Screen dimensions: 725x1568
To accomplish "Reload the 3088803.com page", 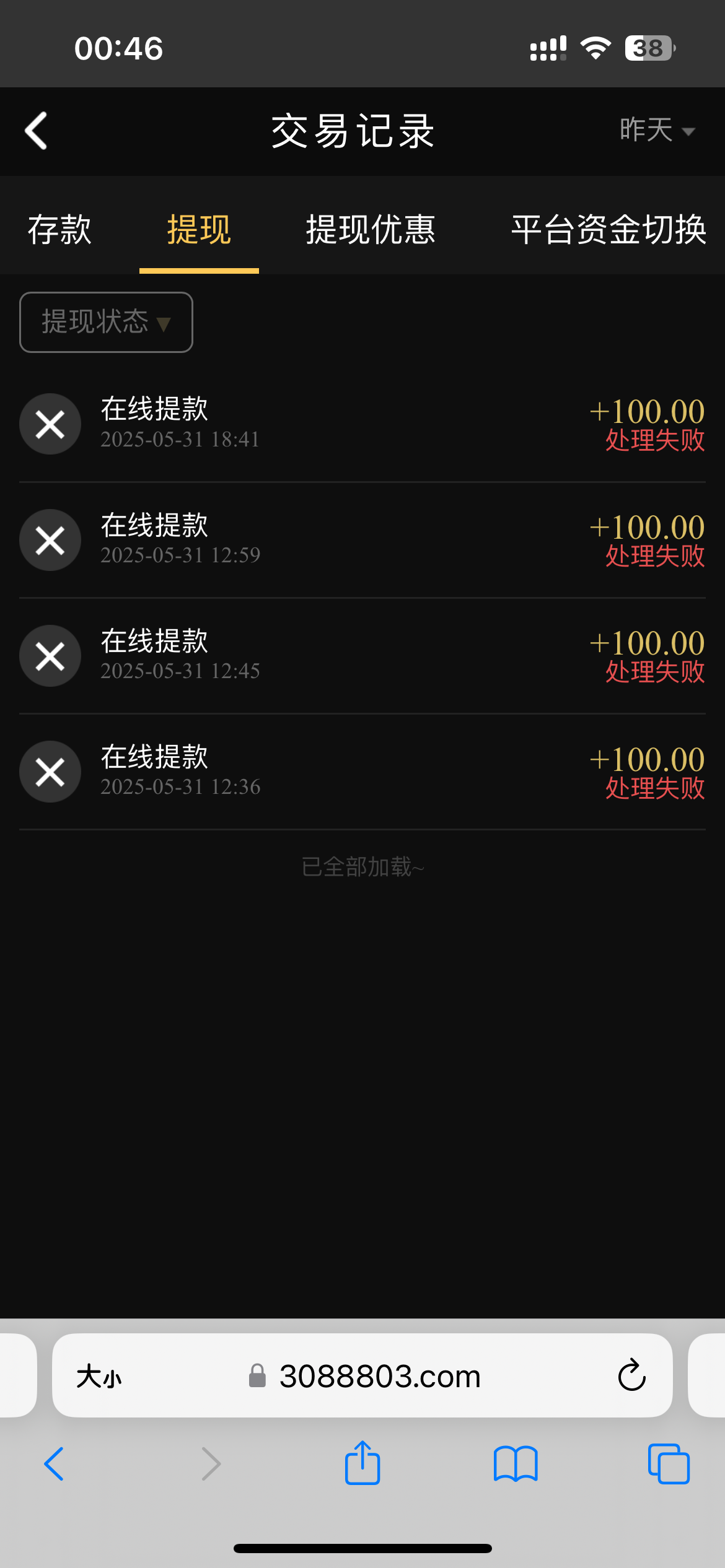I will coord(631,1375).
